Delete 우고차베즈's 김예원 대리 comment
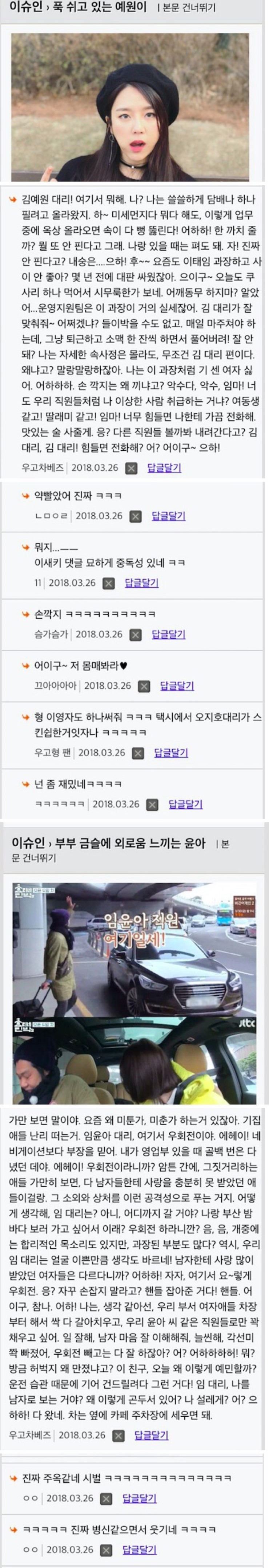Image resolution: width=269 pixels, height=1568 pixels. point(131,468)
